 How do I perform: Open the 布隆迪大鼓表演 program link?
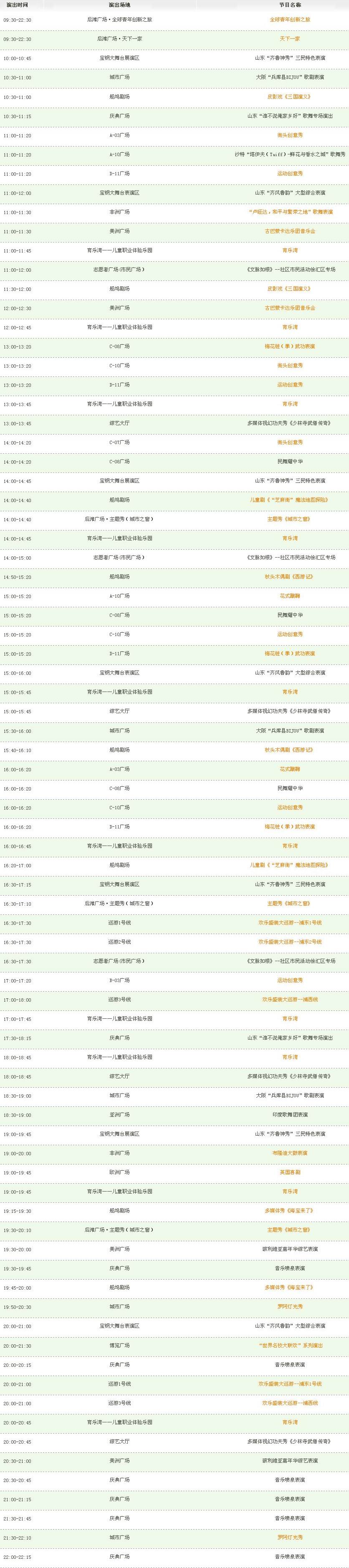tap(290, 1153)
